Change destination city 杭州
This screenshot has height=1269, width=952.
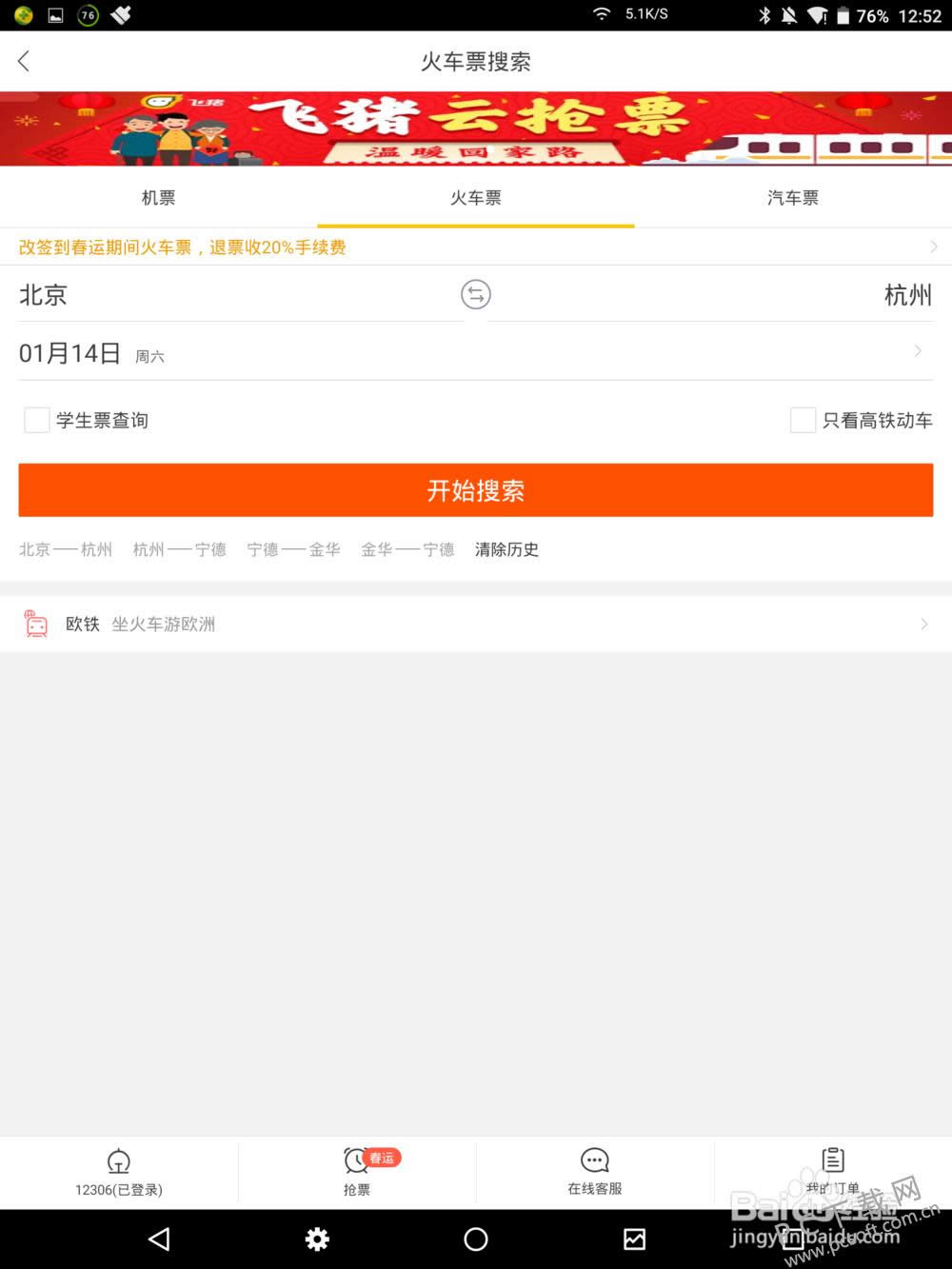pyautogui.click(x=906, y=295)
